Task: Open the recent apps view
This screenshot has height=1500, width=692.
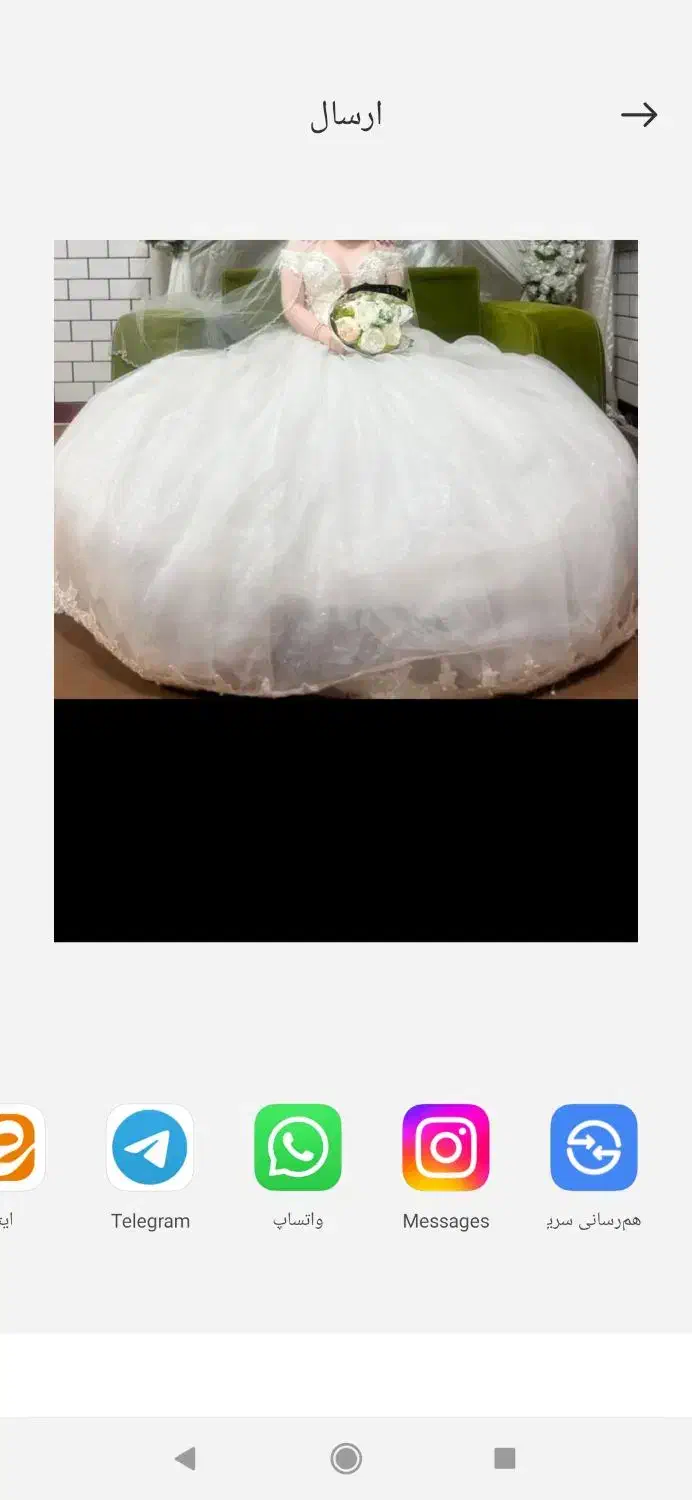Action: click(505, 1459)
